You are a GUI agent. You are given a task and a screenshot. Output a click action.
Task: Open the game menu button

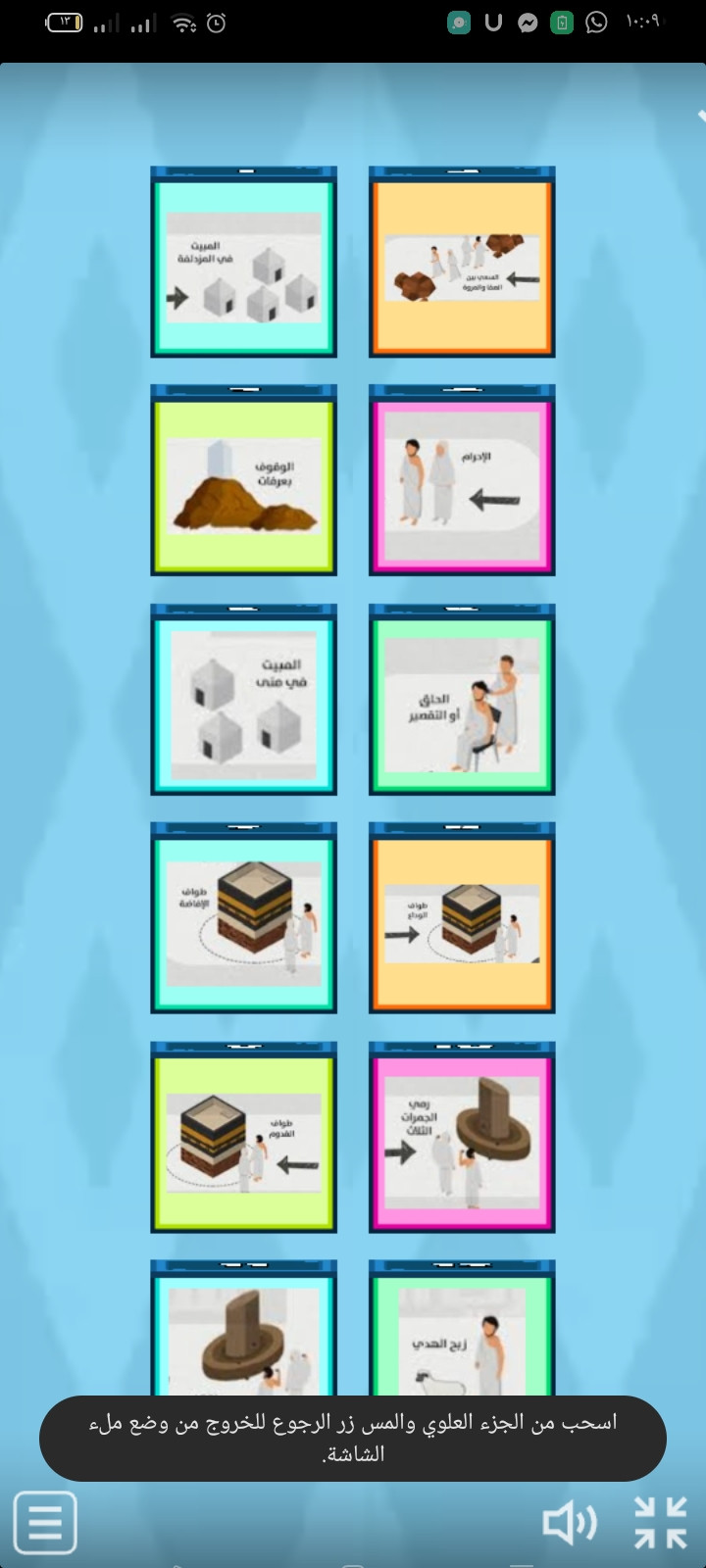pyautogui.click(x=45, y=1523)
